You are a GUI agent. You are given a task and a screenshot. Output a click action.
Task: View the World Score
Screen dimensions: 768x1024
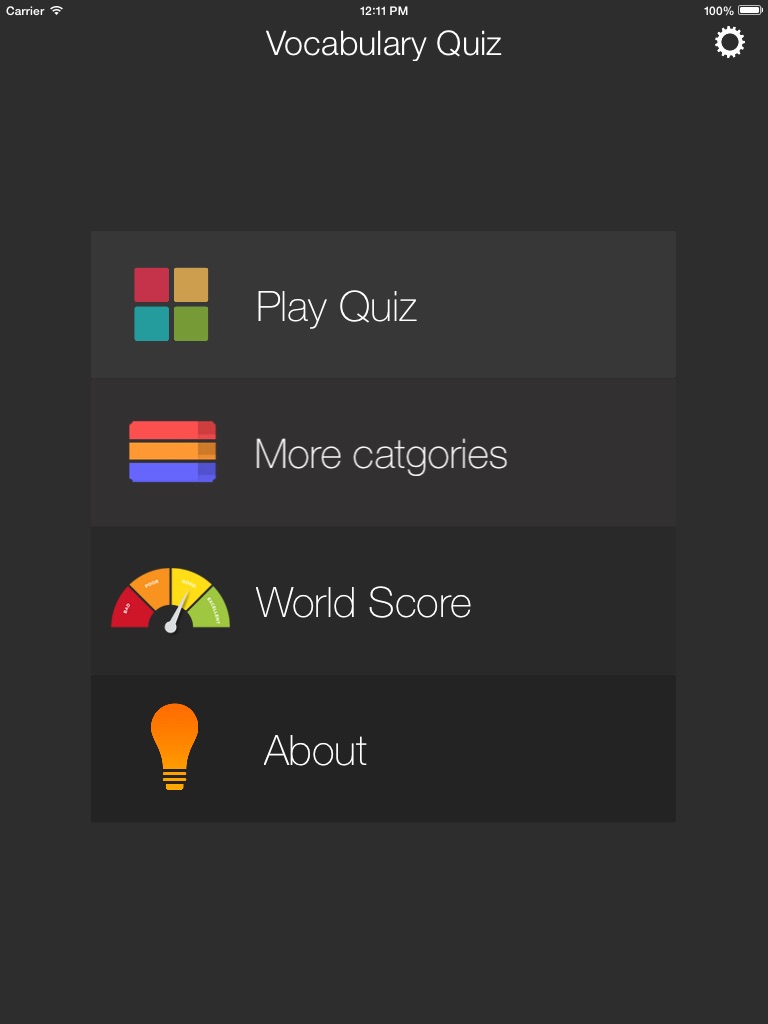(383, 601)
